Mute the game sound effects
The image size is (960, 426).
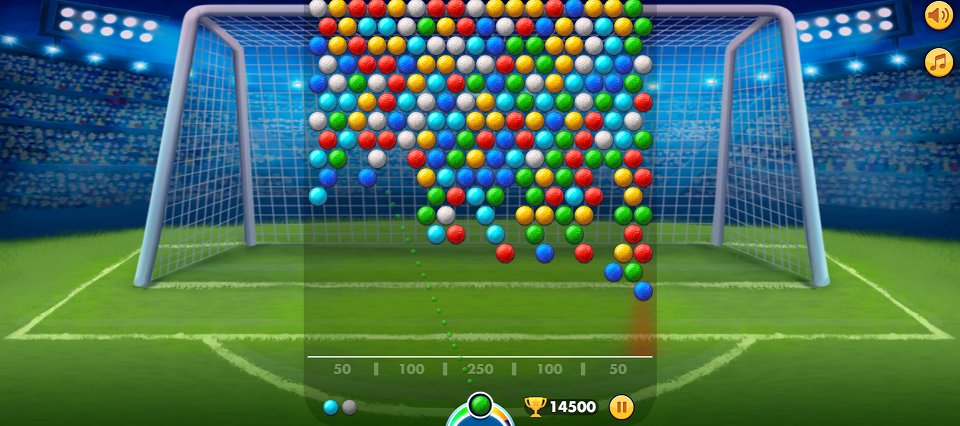[x=938, y=16]
